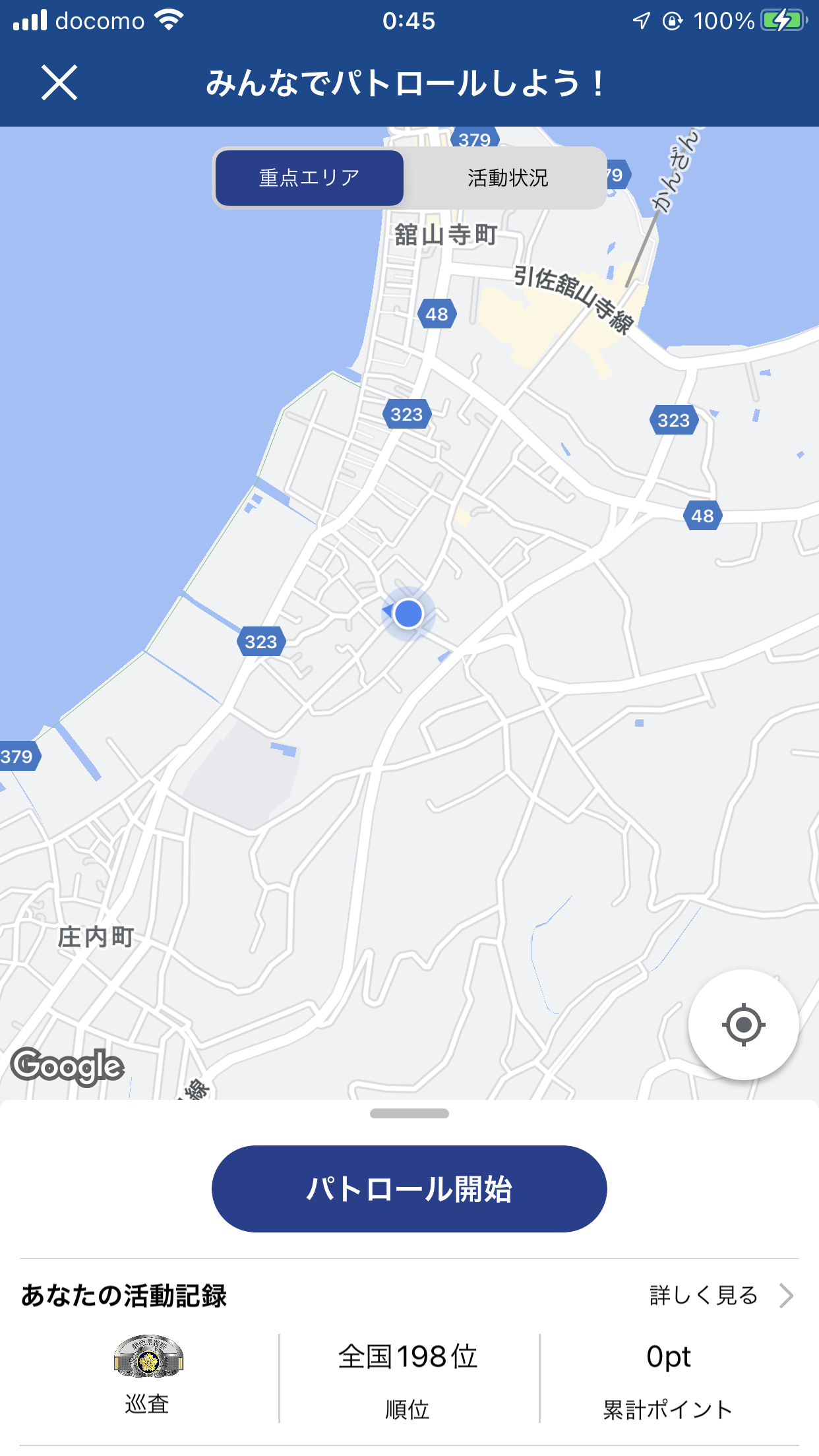Switch to the 活動状況 tab

pyautogui.click(x=507, y=178)
